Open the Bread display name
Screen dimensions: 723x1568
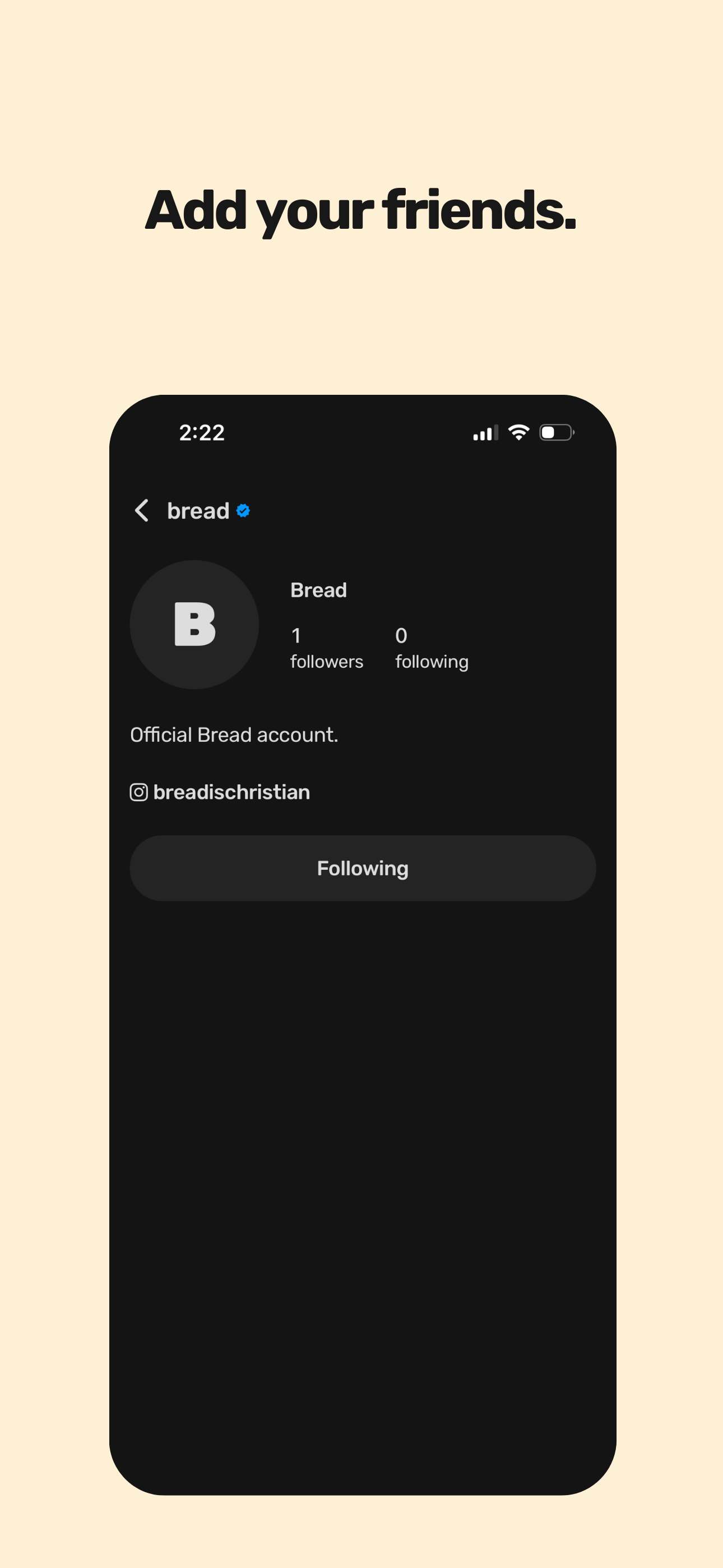[318, 589]
